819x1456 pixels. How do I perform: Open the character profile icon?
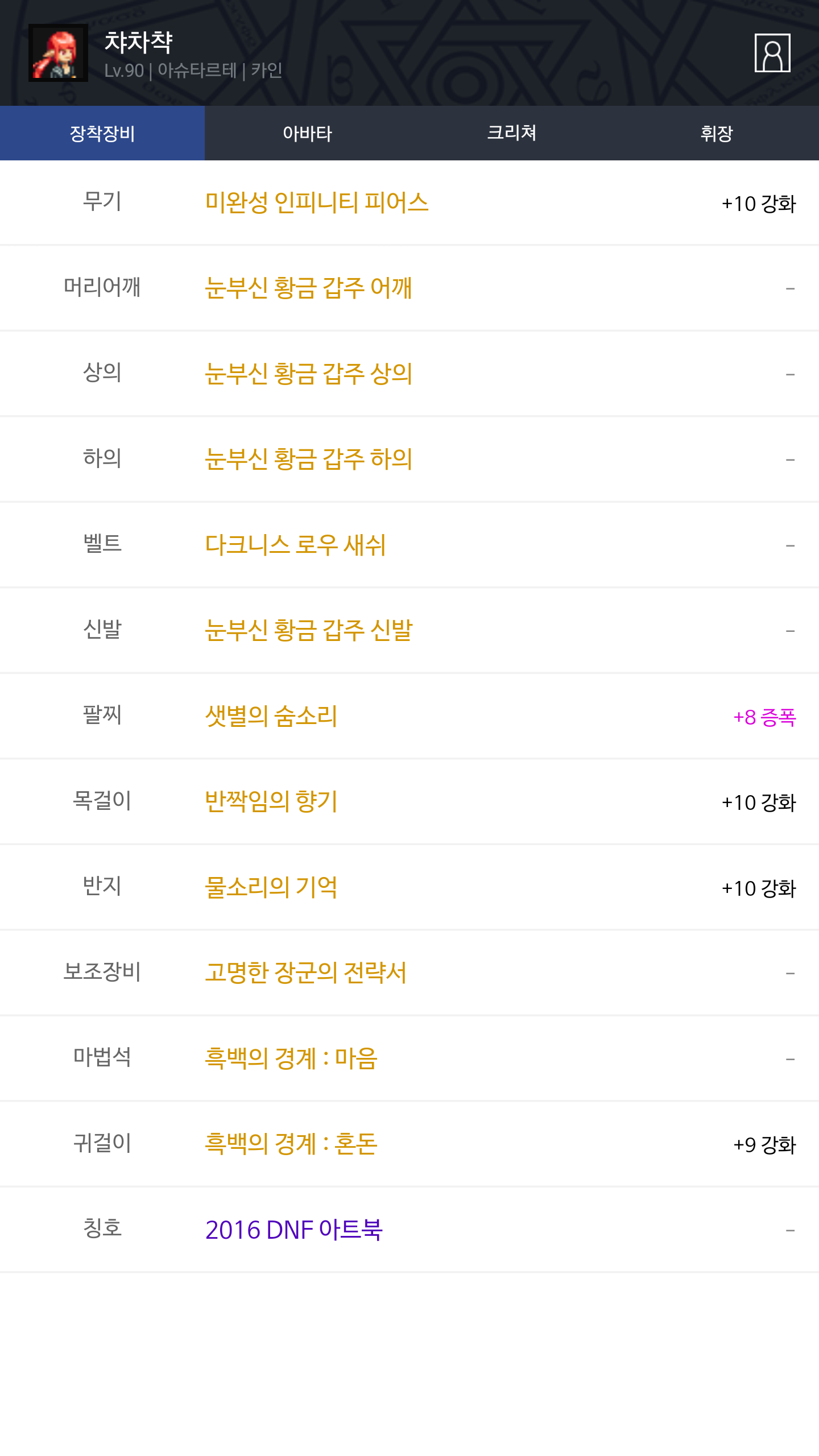click(772, 53)
